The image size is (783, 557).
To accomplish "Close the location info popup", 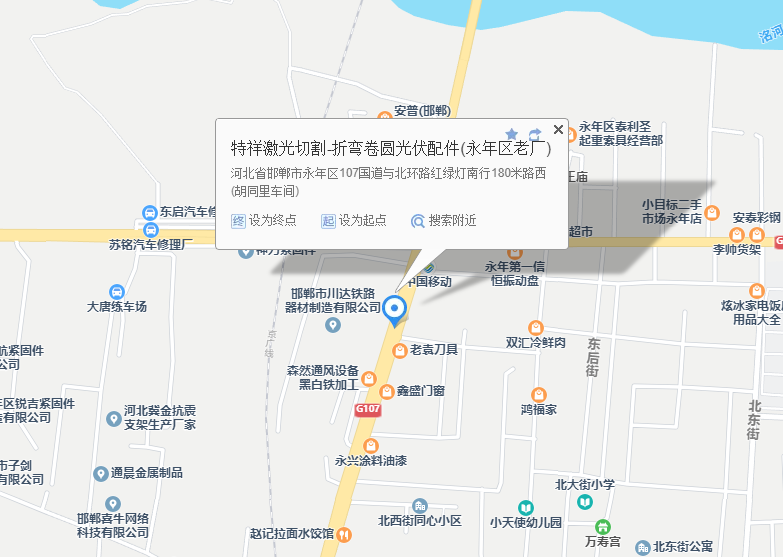I will pos(558,129).
